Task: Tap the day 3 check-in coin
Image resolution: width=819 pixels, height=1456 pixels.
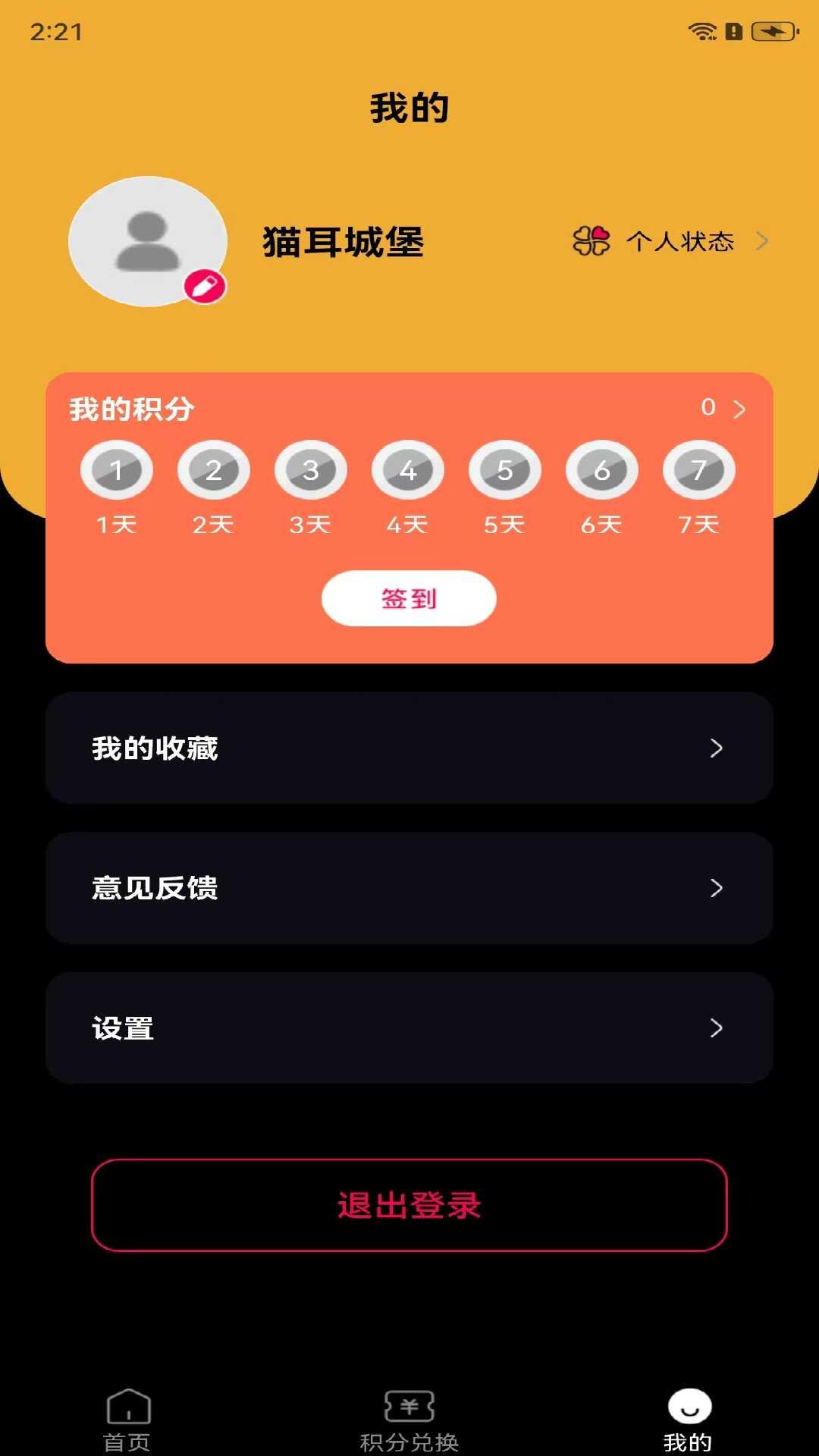Action: (310, 470)
